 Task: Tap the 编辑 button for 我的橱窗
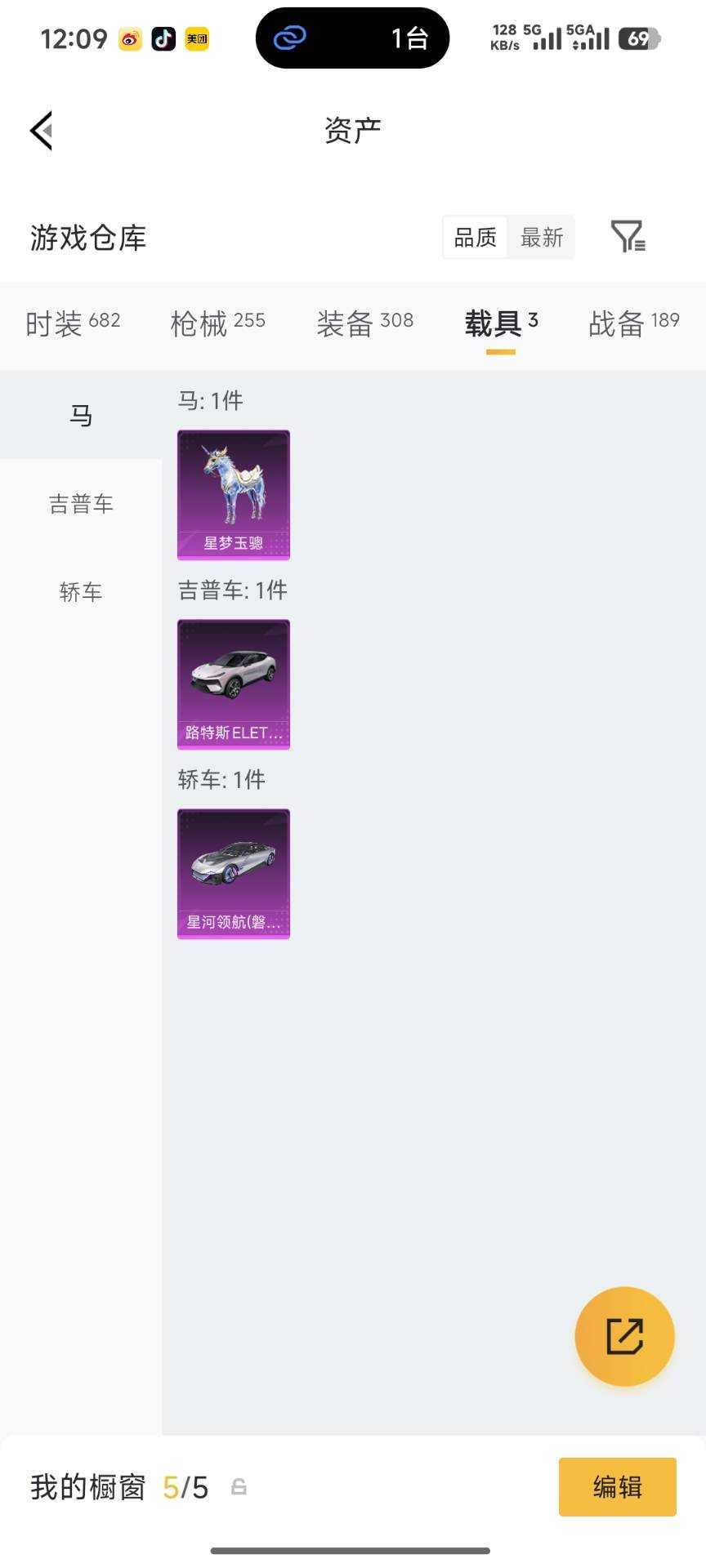pos(618,1487)
